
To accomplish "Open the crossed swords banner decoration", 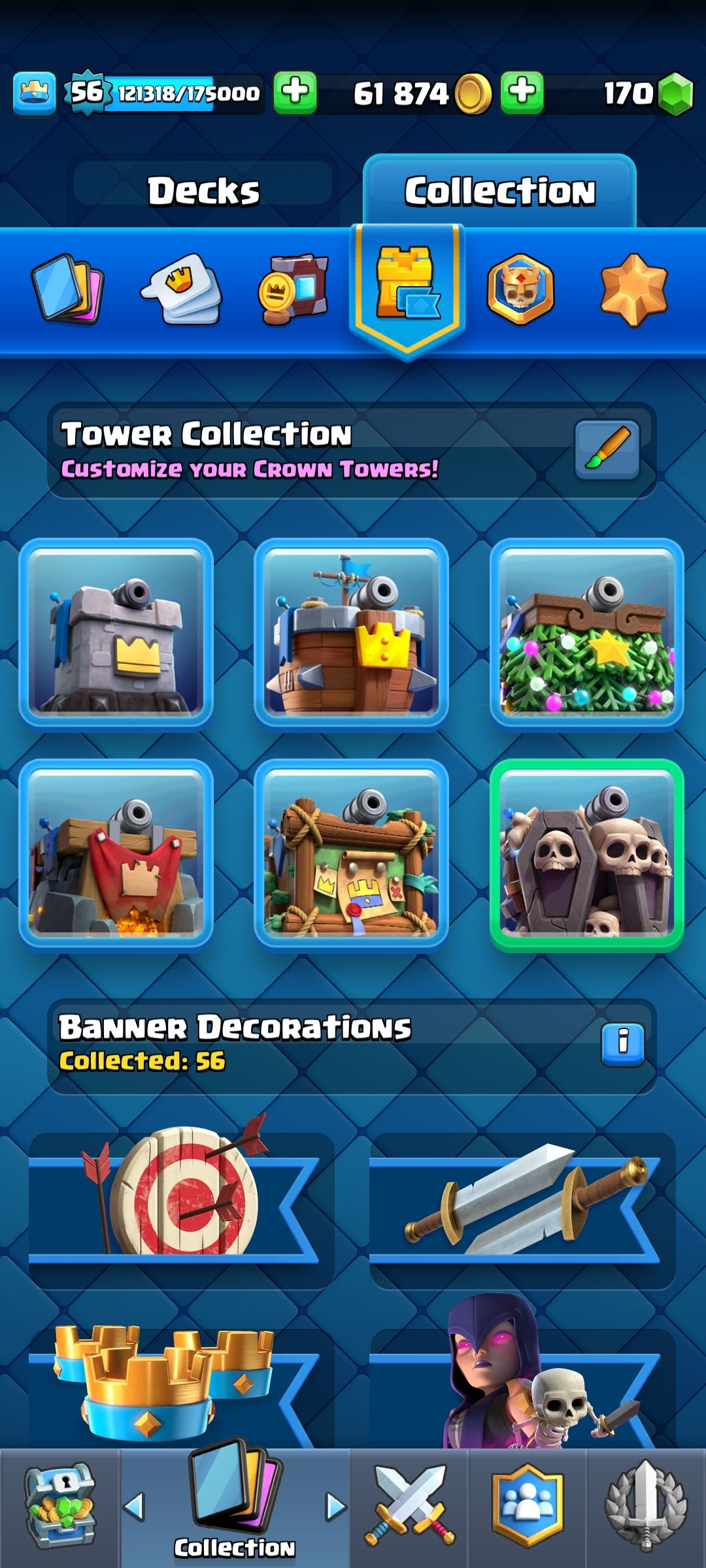I will pyautogui.click(x=522, y=1209).
